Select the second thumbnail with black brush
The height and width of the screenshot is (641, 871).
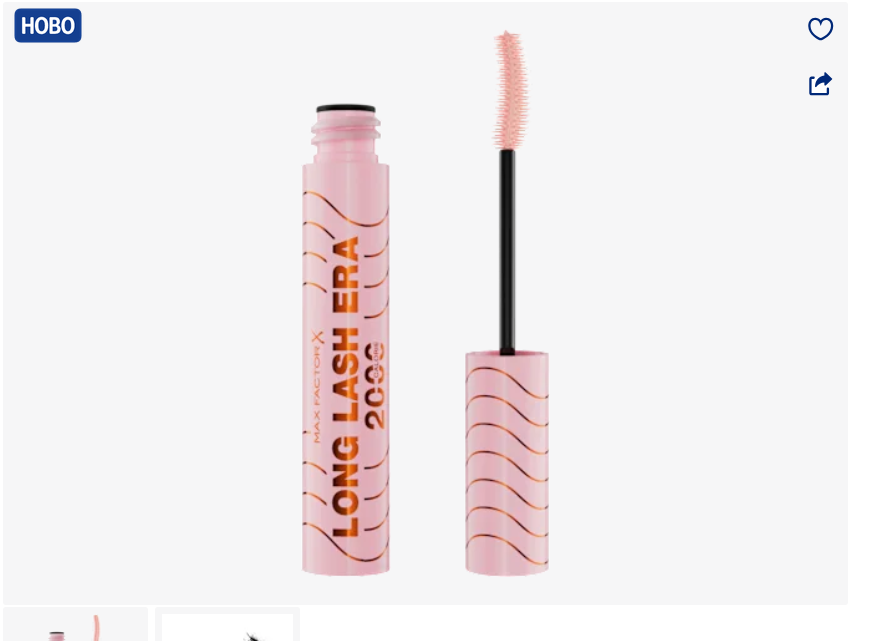coord(227,624)
